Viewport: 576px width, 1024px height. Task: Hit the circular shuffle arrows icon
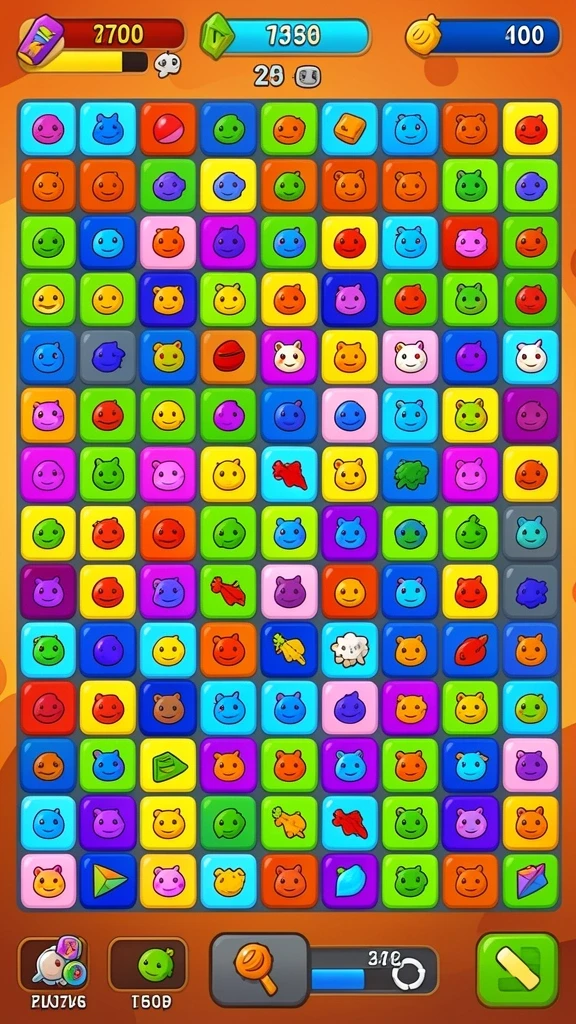408,976
